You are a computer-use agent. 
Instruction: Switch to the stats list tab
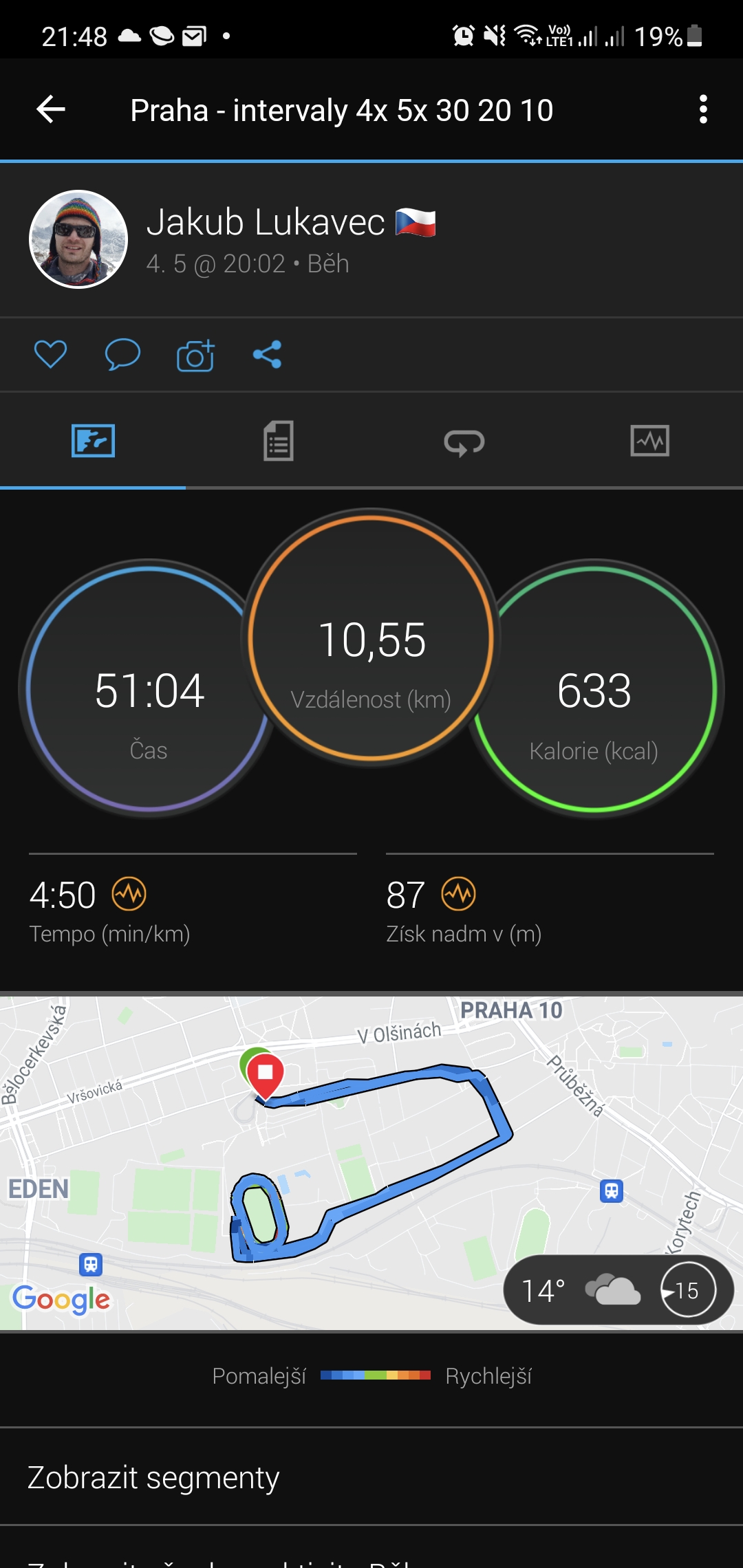pyautogui.click(x=279, y=441)
